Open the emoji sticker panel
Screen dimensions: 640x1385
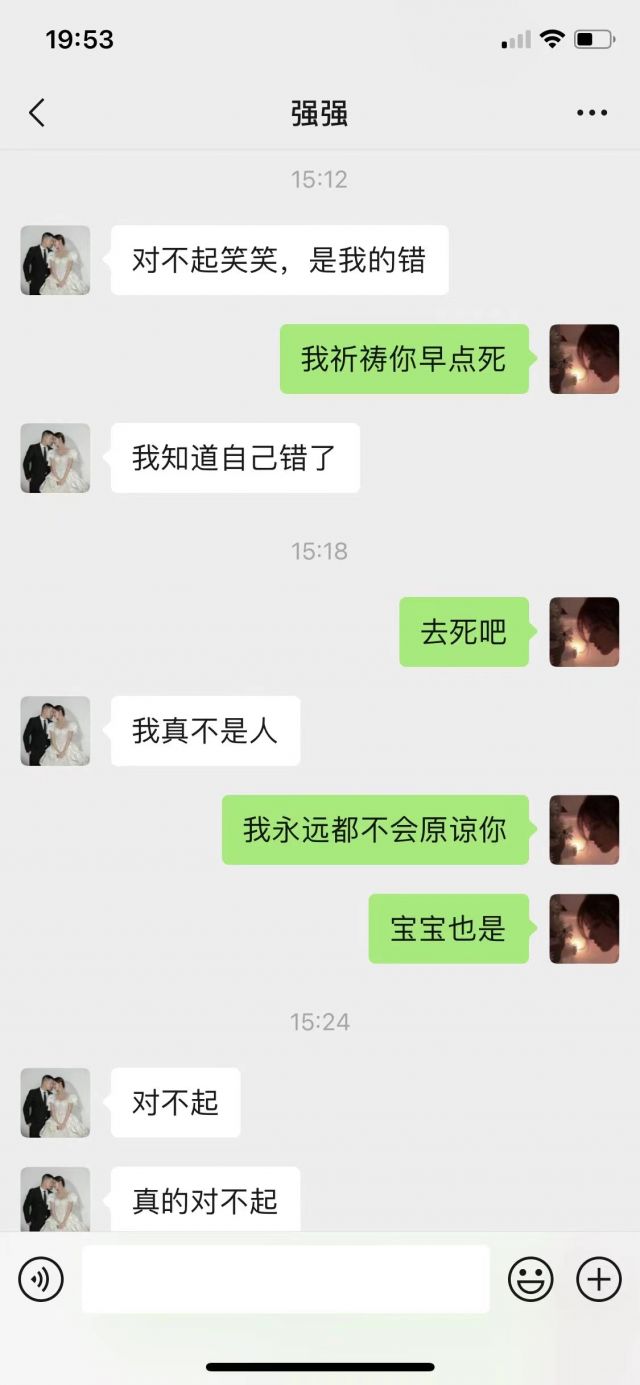(531, 1278)
